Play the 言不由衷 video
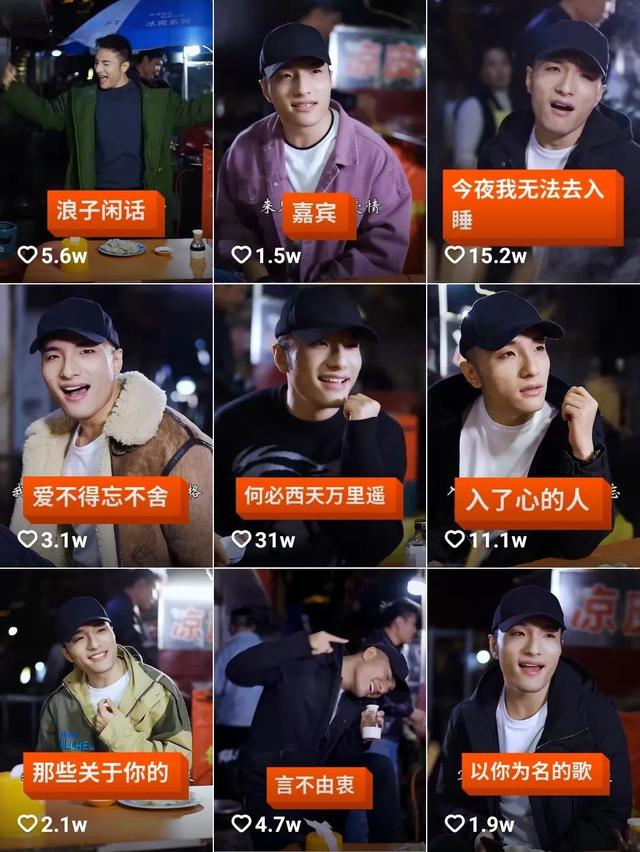The width and height of the screenshot is (640, 852). [319, 710]
